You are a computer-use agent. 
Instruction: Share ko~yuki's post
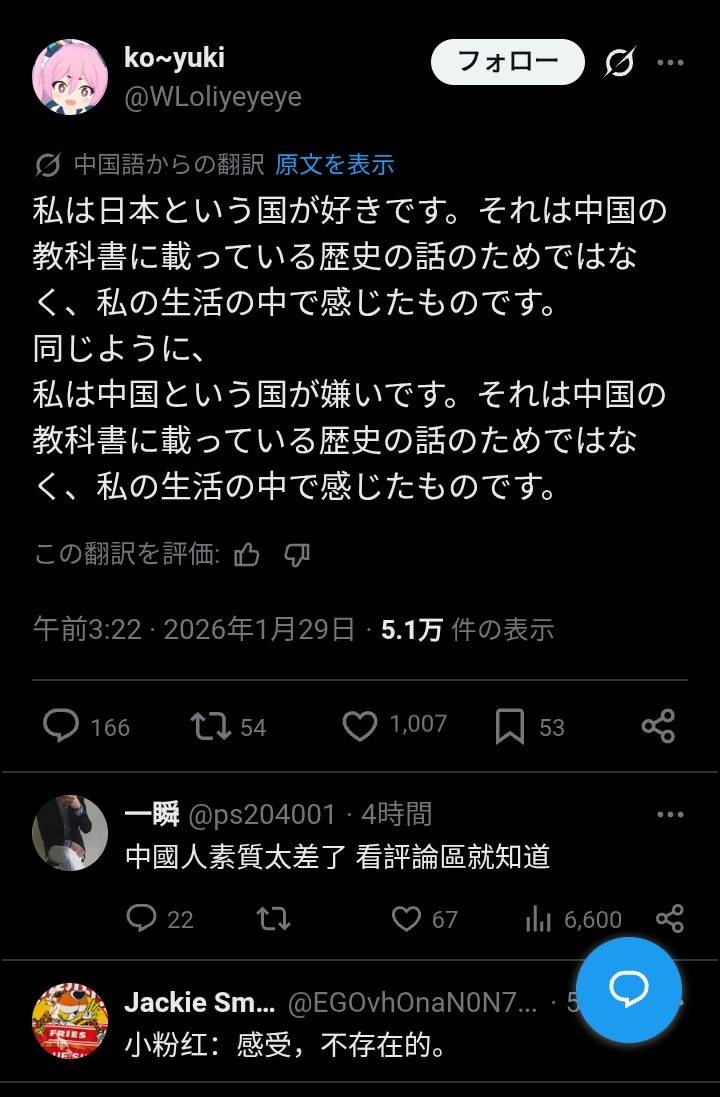(x=658, y=726)
